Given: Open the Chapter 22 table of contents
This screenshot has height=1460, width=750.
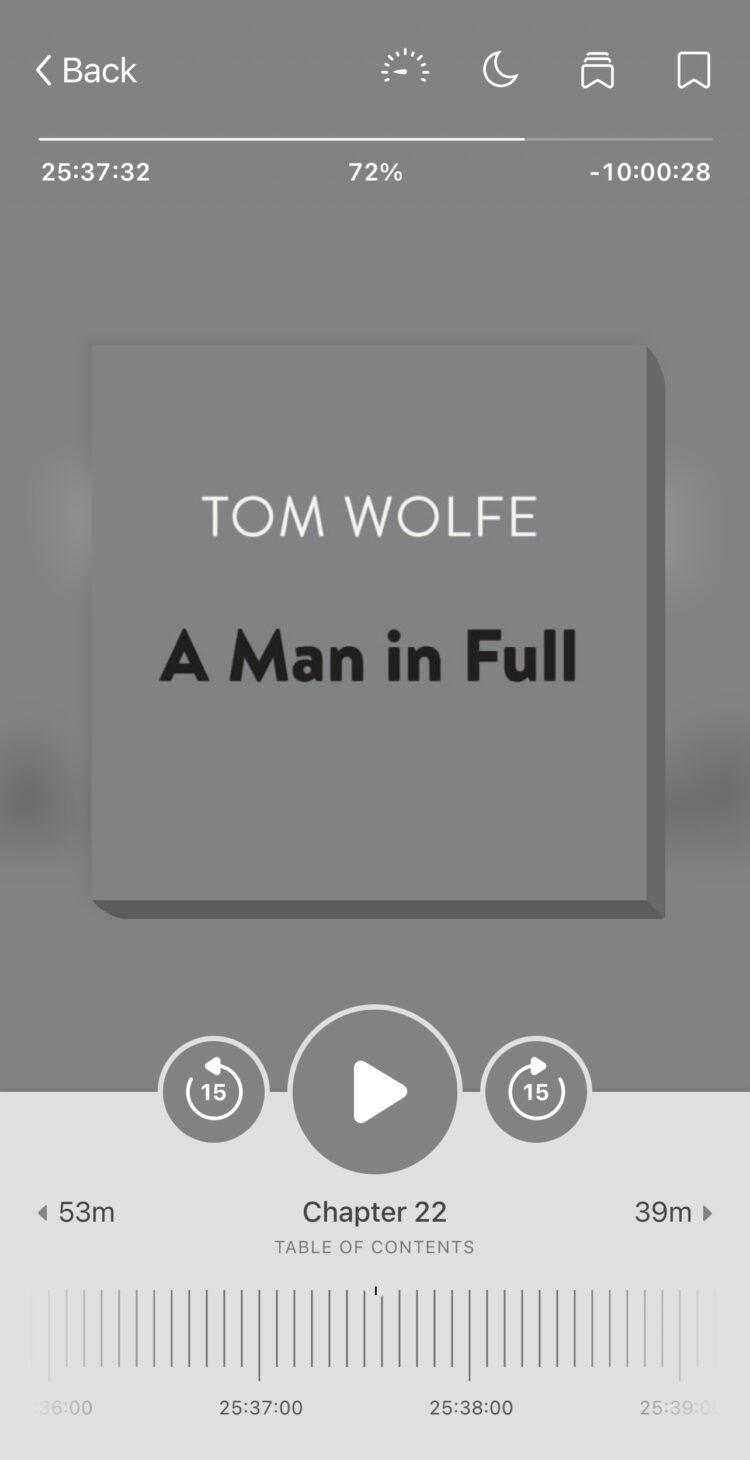Looking at the screenshot, I should point(375,1225).
